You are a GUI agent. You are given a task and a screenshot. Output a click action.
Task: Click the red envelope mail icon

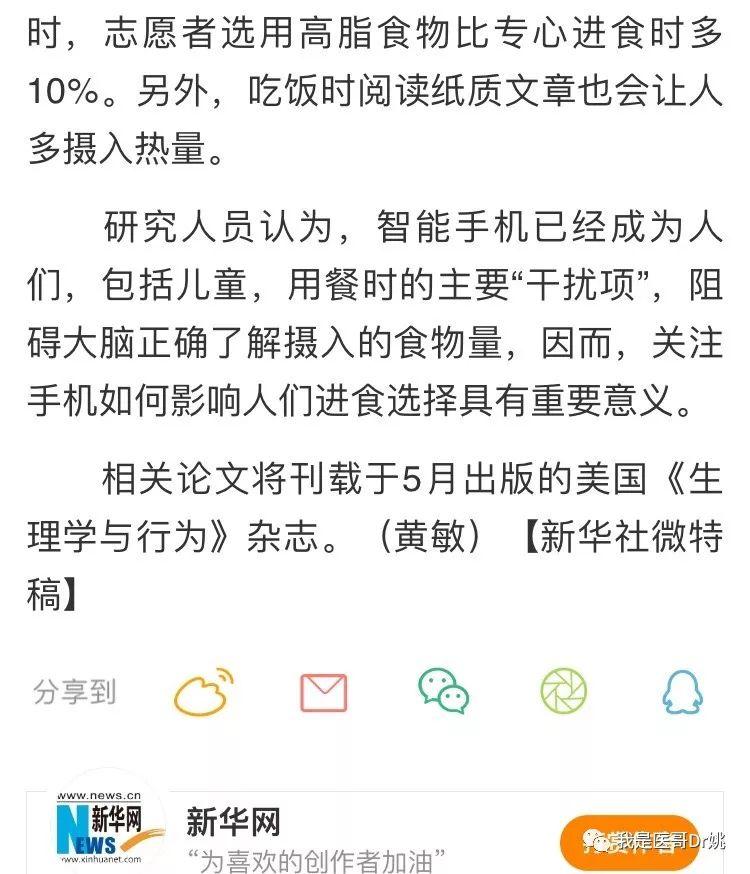(x=322, y=690)
